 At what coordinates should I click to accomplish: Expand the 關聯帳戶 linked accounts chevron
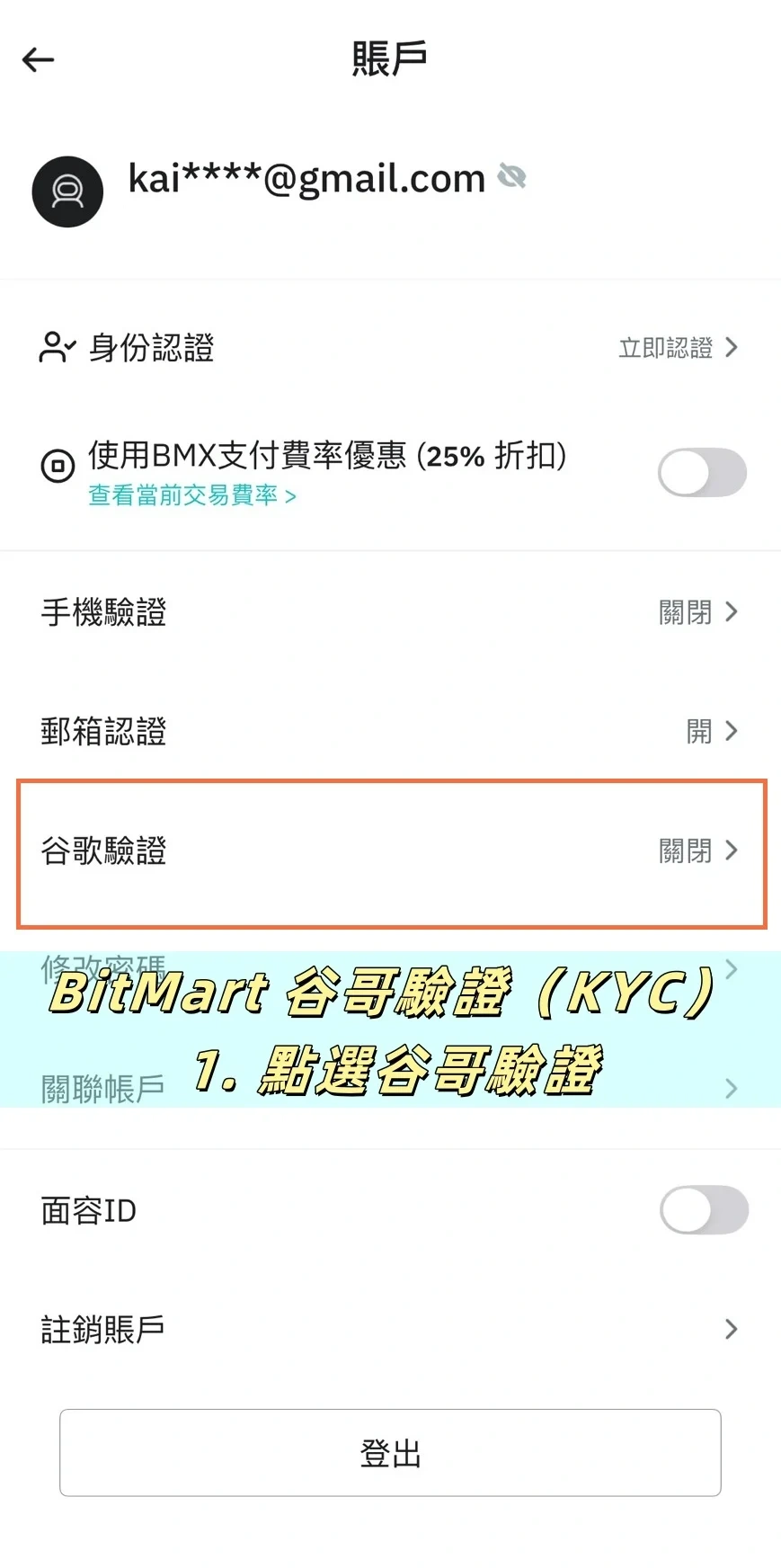733,1088
